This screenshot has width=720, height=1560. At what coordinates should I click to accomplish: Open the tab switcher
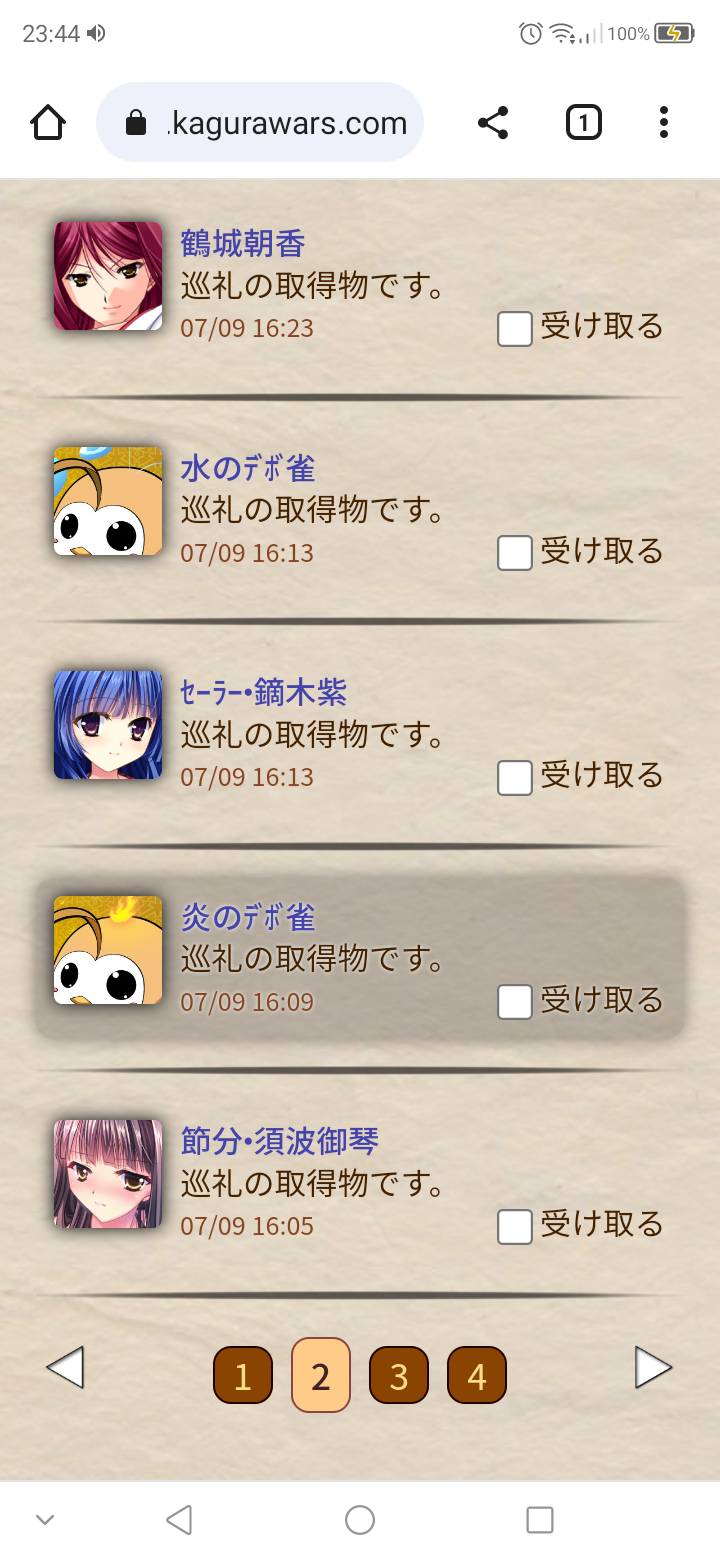(583, 123)
